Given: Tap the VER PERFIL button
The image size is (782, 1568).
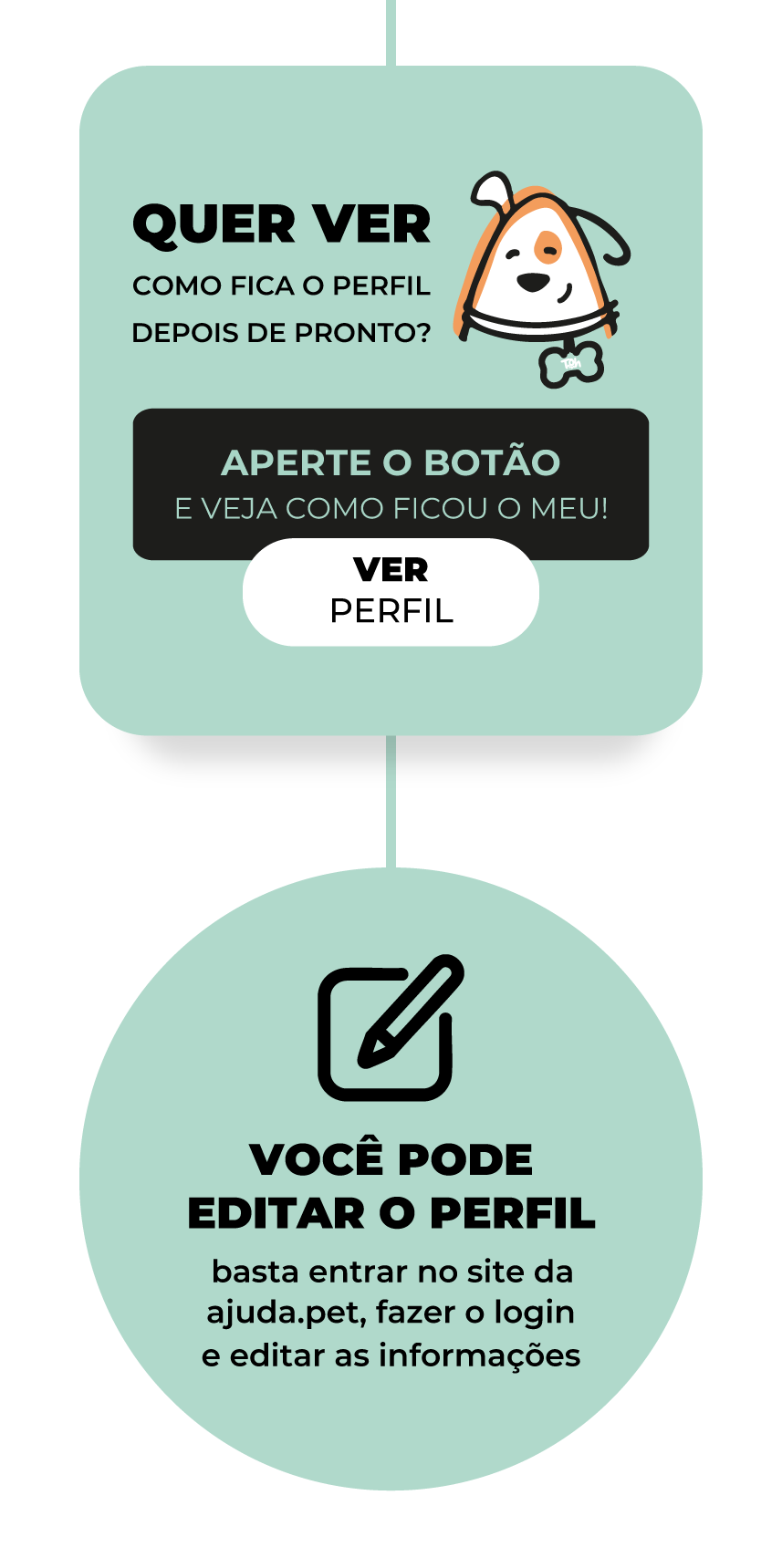Looking at the screenshot, I should pos(391,592).
